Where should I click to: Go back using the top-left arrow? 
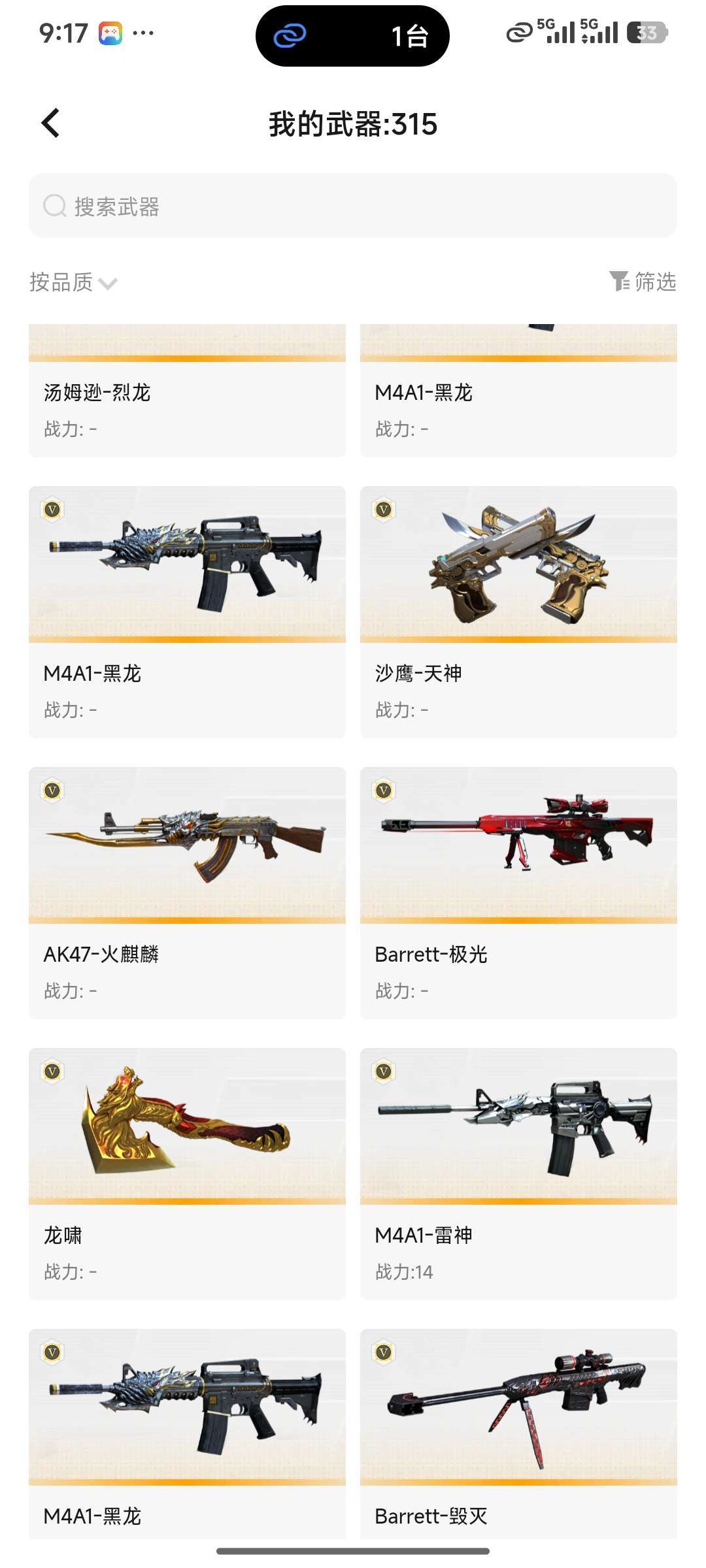click(x=50, y=123)
